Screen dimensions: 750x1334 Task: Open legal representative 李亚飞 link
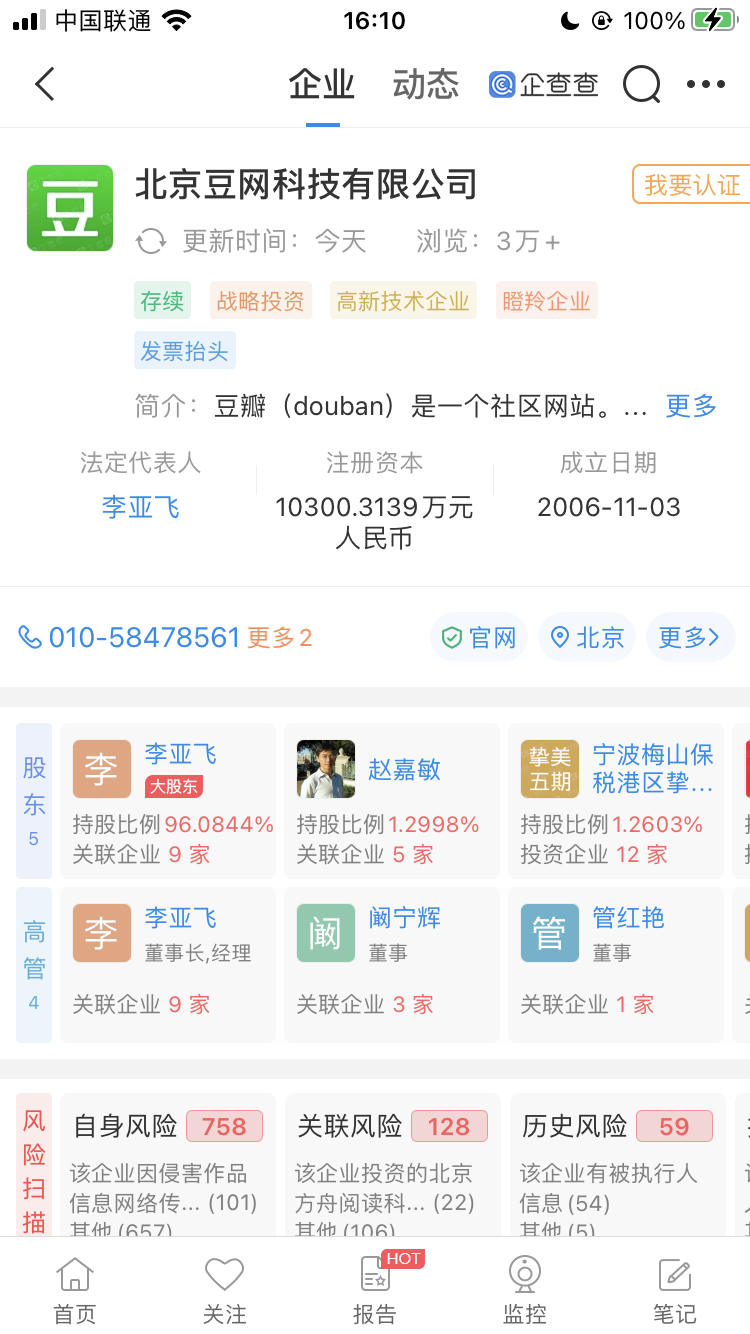pos(141,507)
